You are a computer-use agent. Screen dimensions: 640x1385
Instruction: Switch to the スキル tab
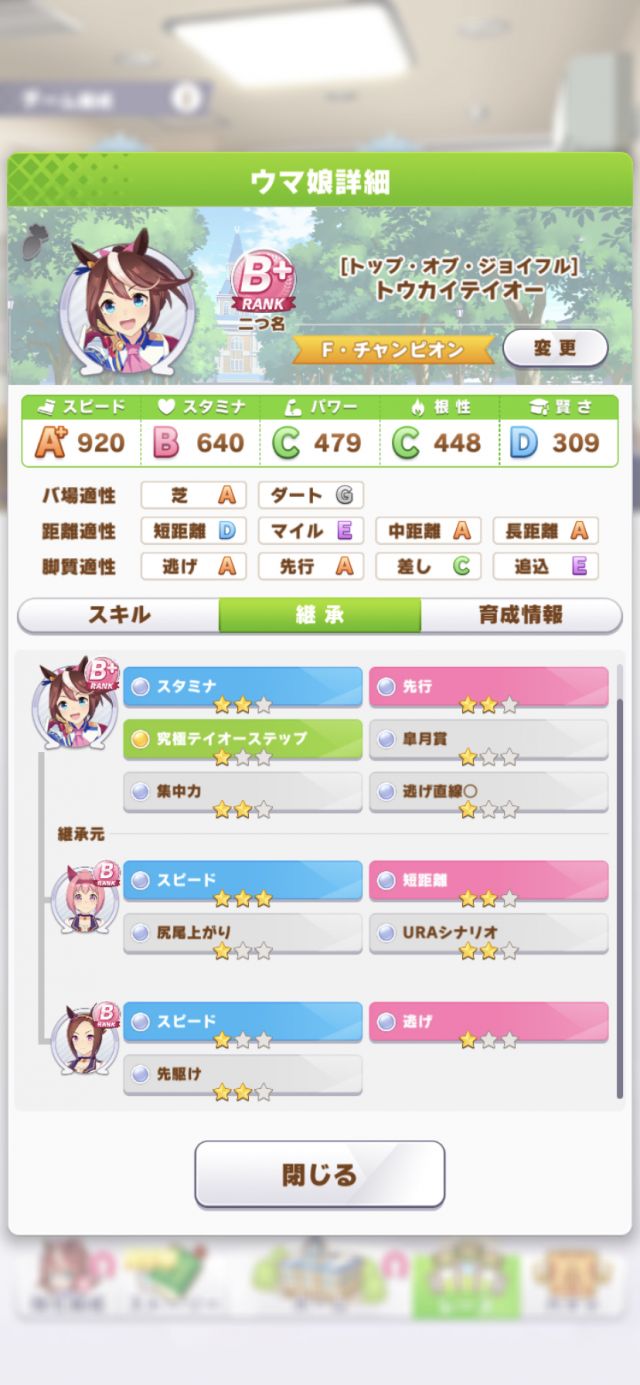[x=119, y=615]
